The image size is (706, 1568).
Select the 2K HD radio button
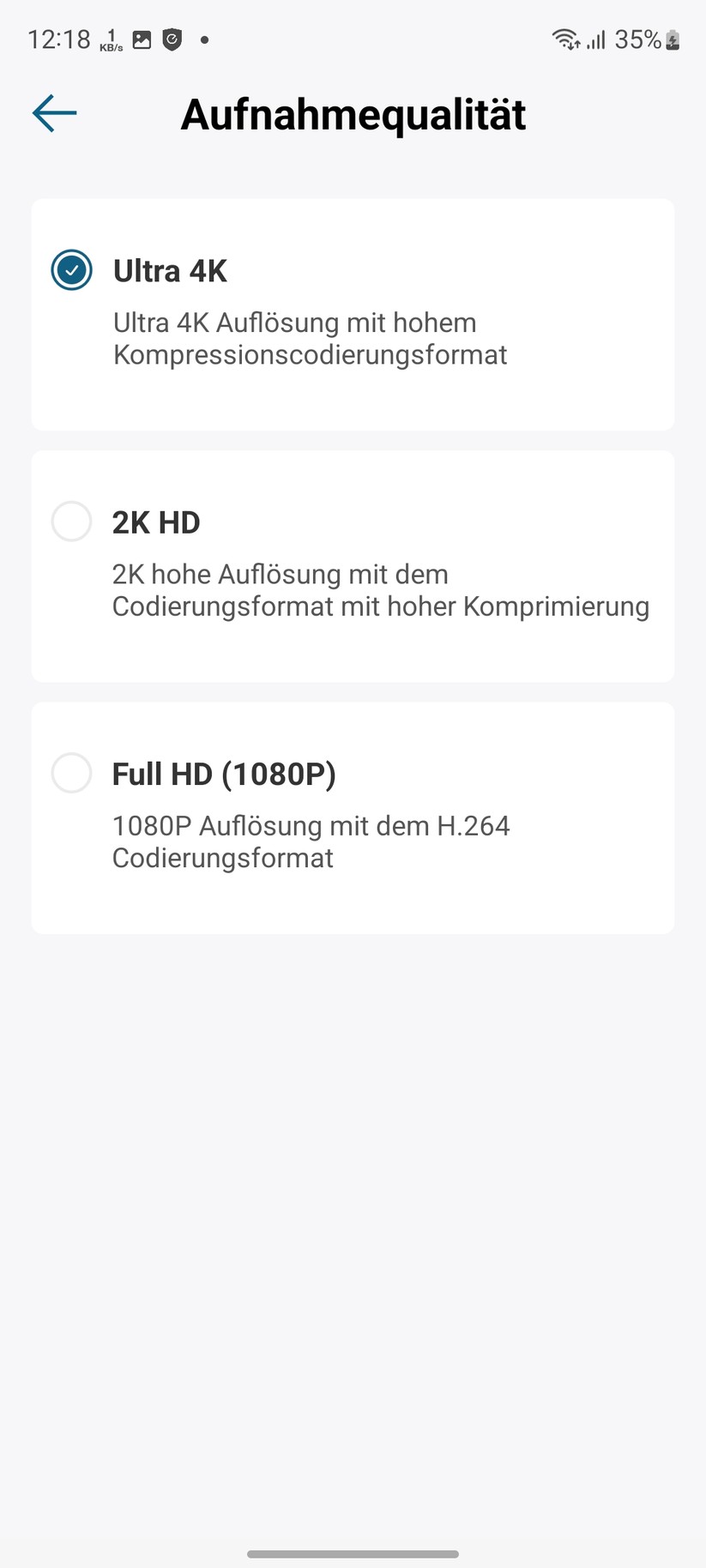coord(71,521)
